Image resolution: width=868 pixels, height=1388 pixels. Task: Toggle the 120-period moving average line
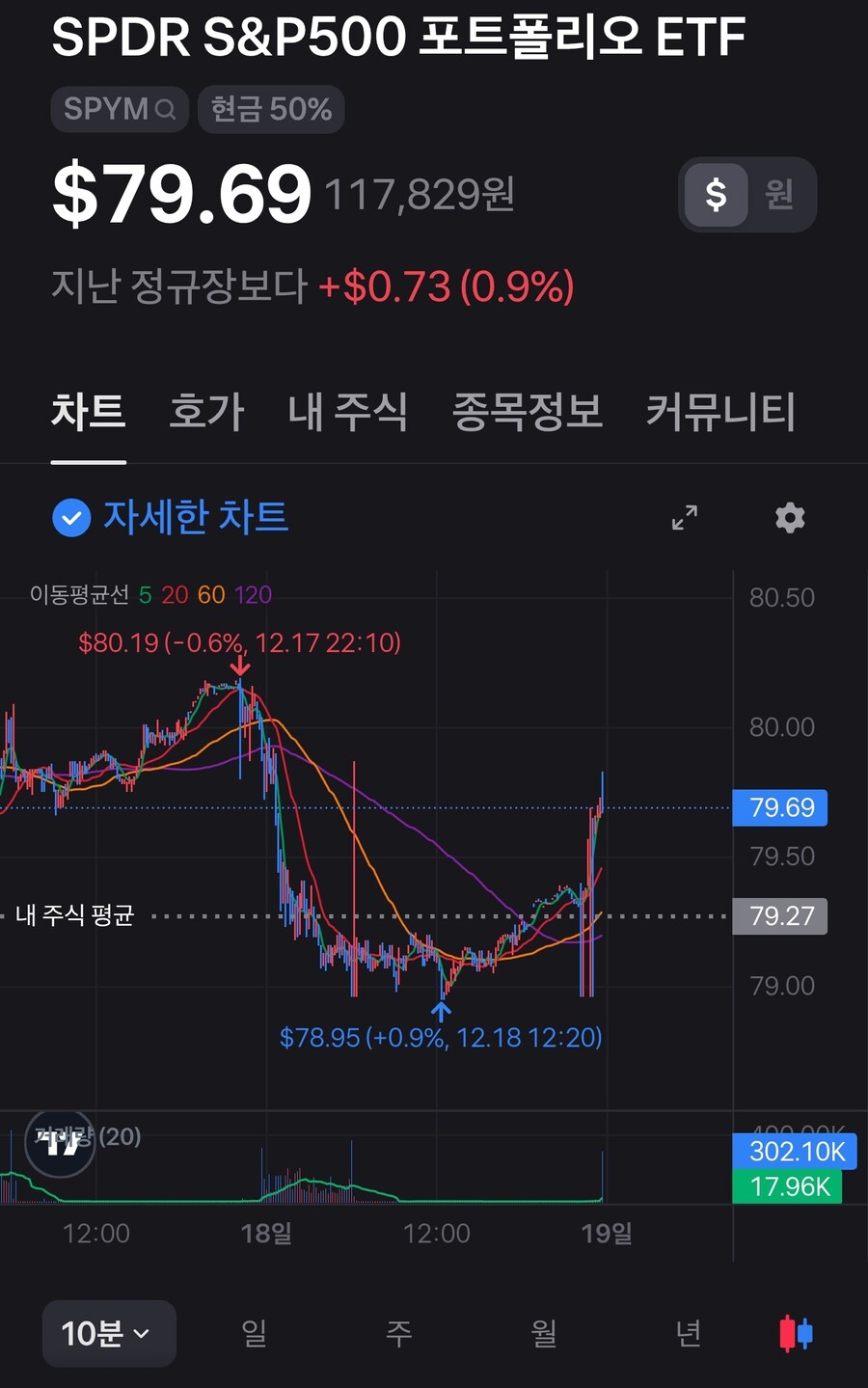click(253, 595)
